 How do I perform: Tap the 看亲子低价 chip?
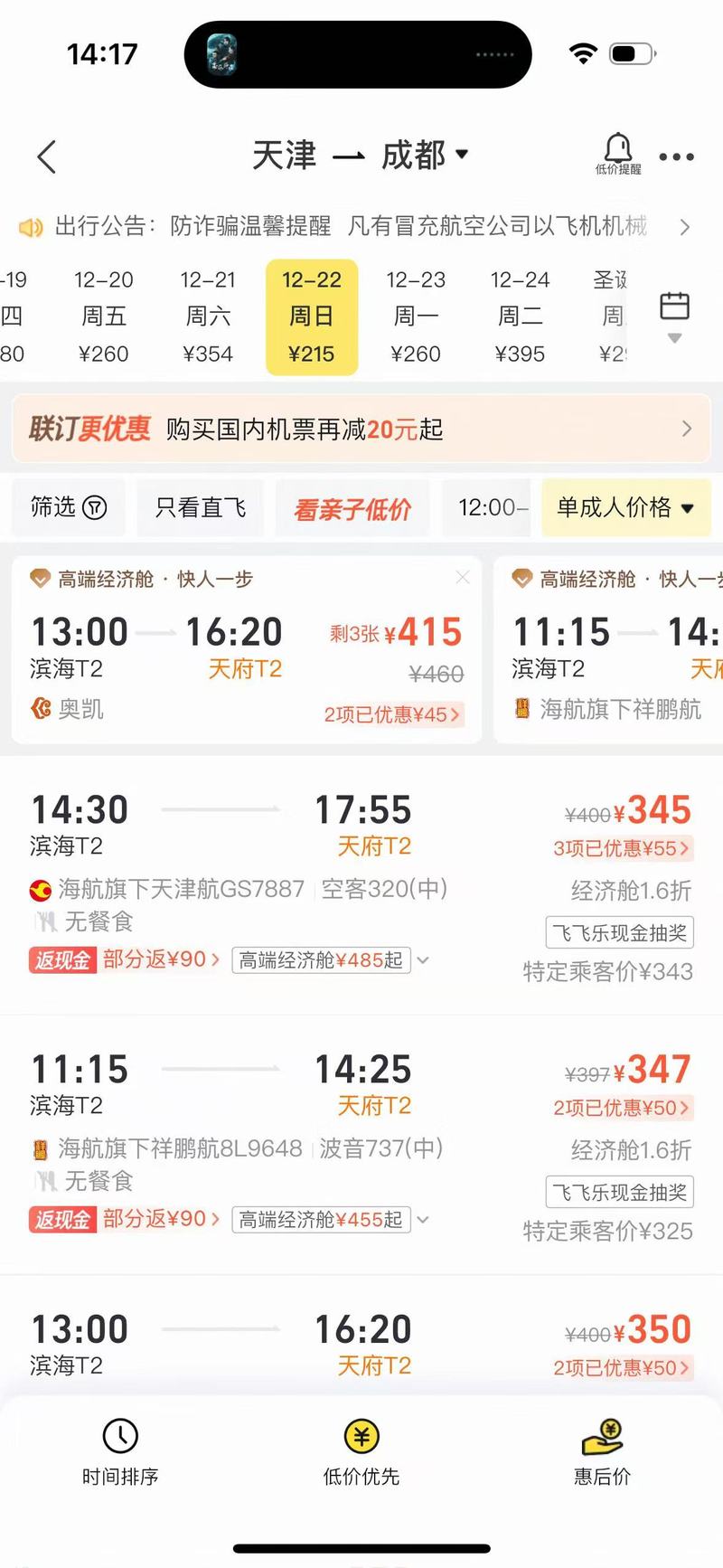352,509
